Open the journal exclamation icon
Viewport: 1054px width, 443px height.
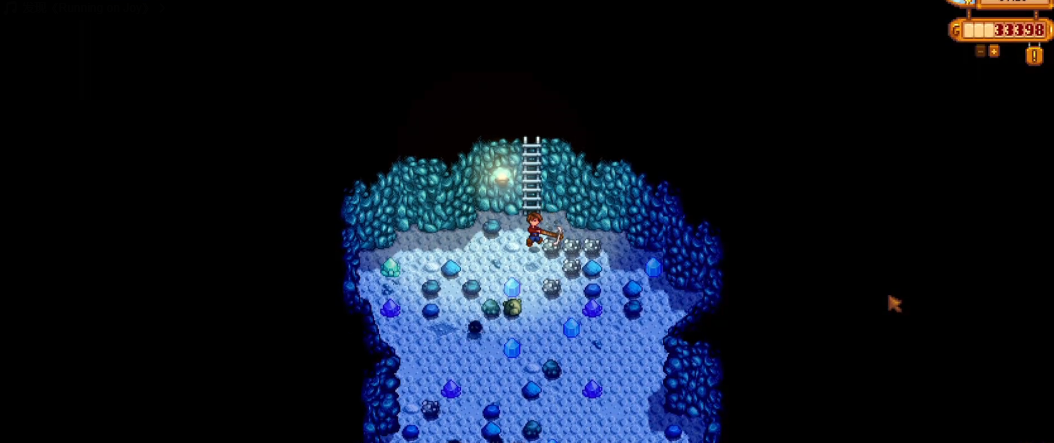1034,56
